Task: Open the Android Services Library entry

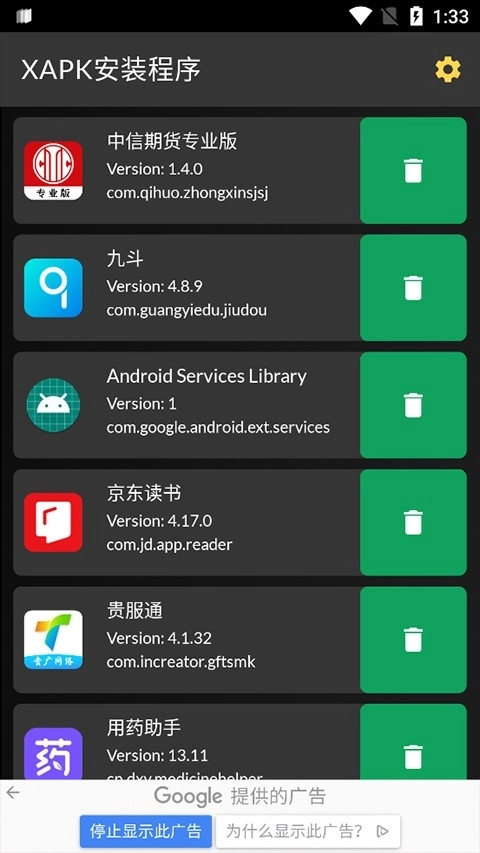Action: (x=187, y=405)
